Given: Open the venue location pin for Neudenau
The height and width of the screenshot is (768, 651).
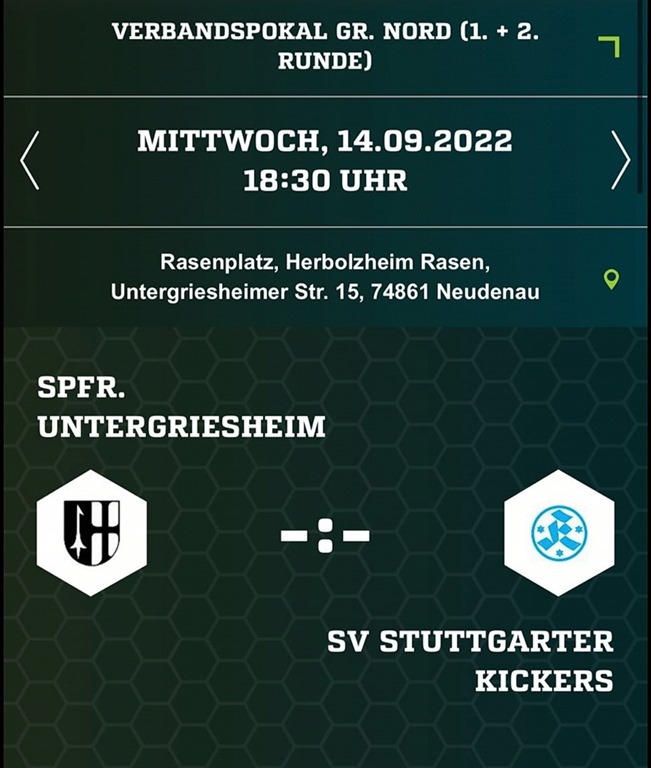Looking at the screenshot, I should [x=611, y=279].
